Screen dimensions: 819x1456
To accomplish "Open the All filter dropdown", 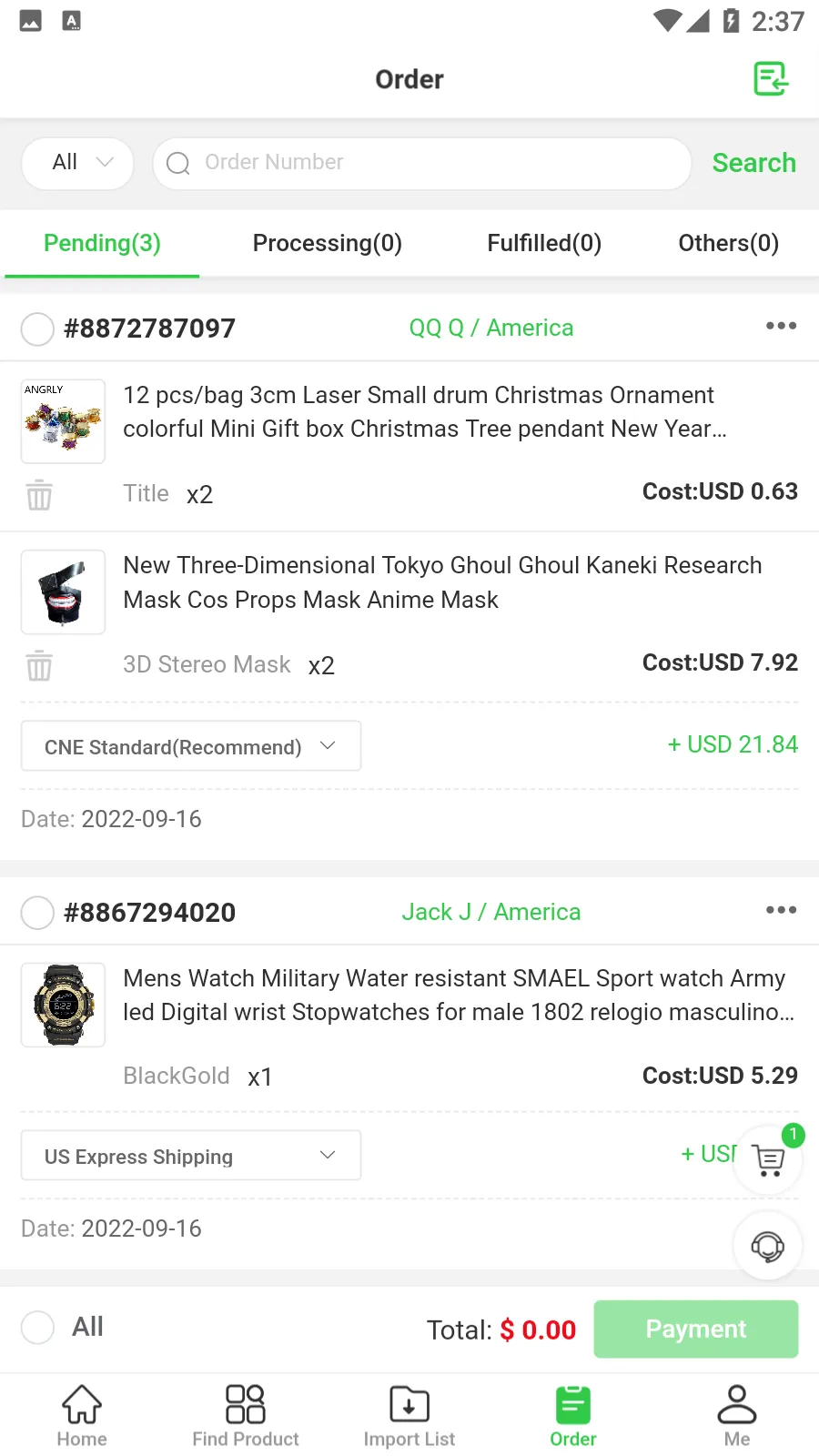I will 77,163.
